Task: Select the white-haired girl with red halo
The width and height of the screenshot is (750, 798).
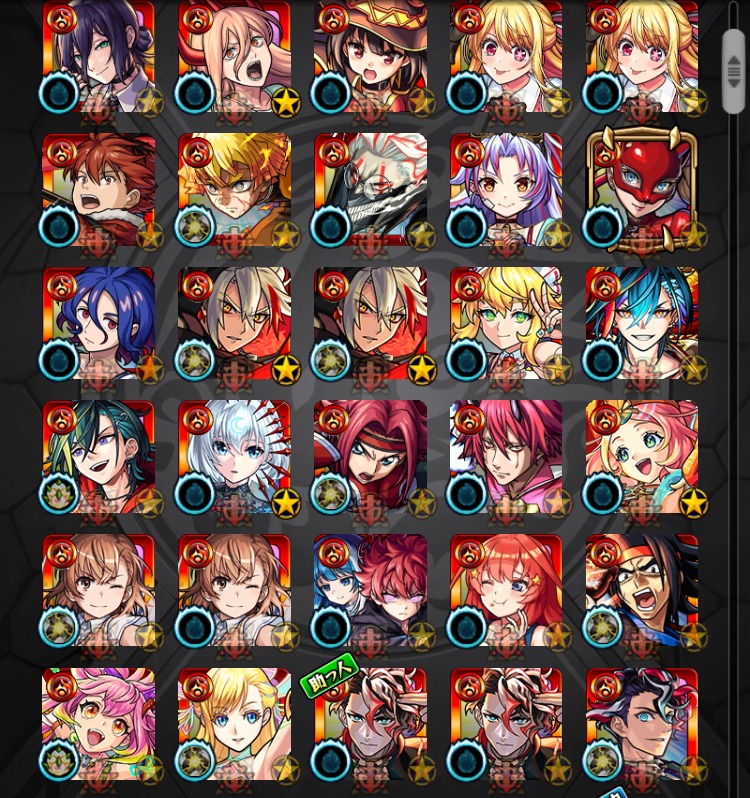Action: 234,457
